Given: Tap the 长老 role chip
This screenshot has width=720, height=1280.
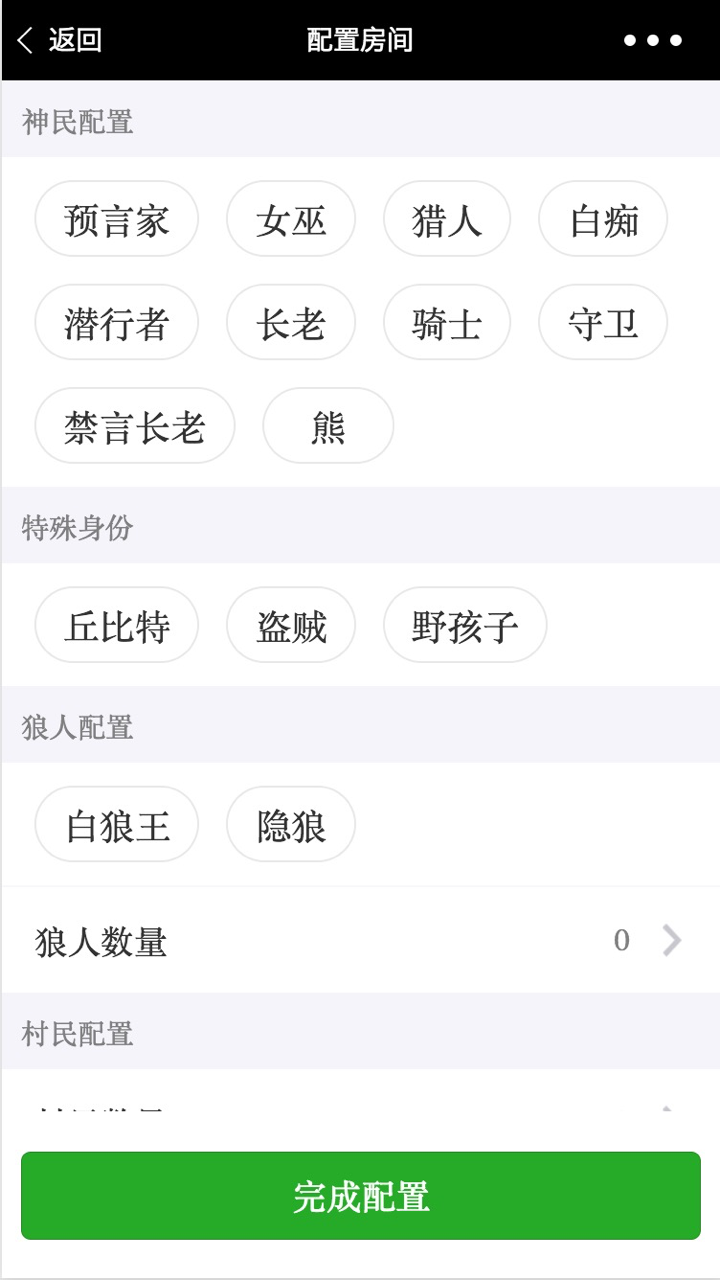Looking at the screenshot, I should pyautogui.click(x=291, y=322).
